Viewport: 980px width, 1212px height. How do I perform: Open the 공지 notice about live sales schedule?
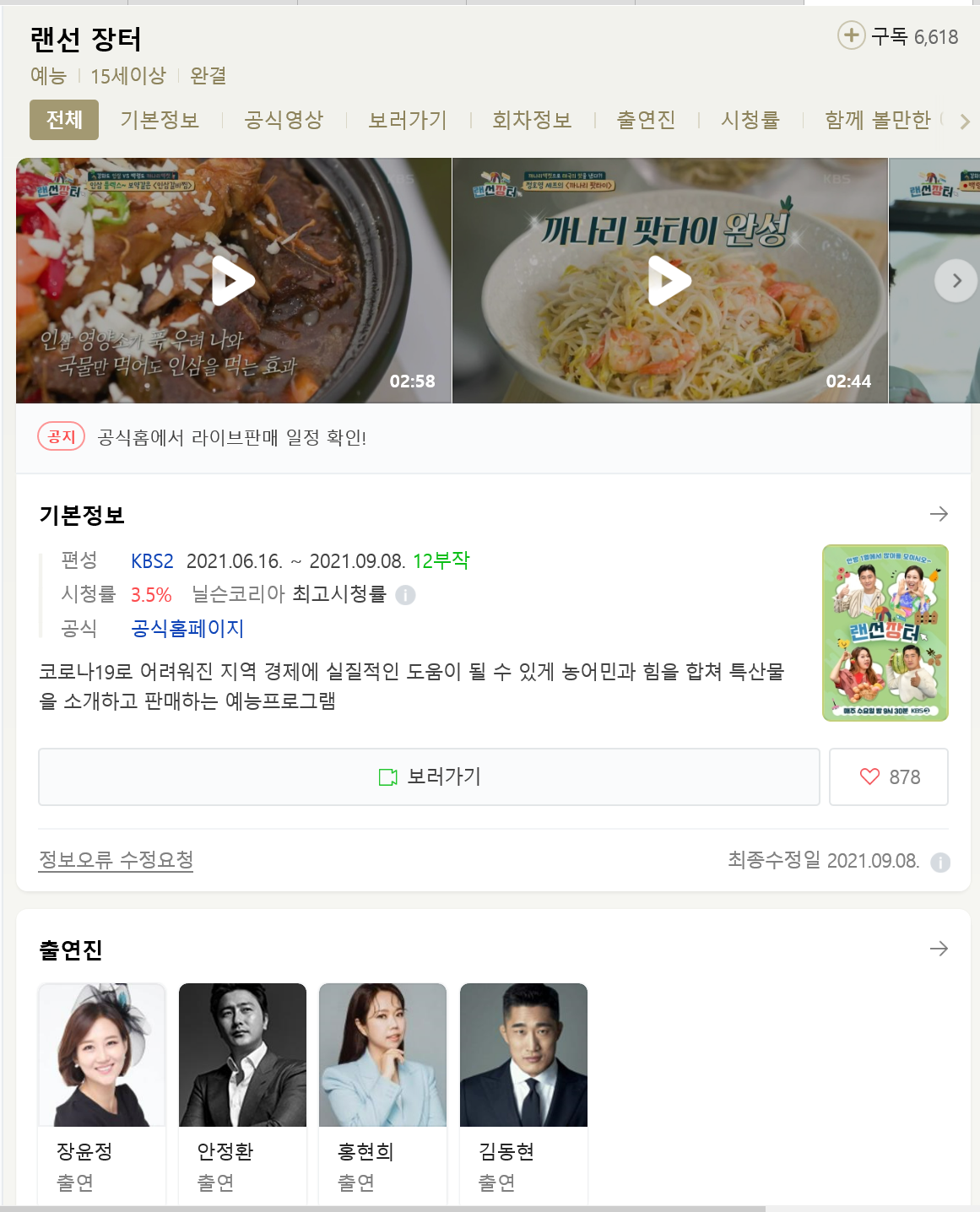231,437
